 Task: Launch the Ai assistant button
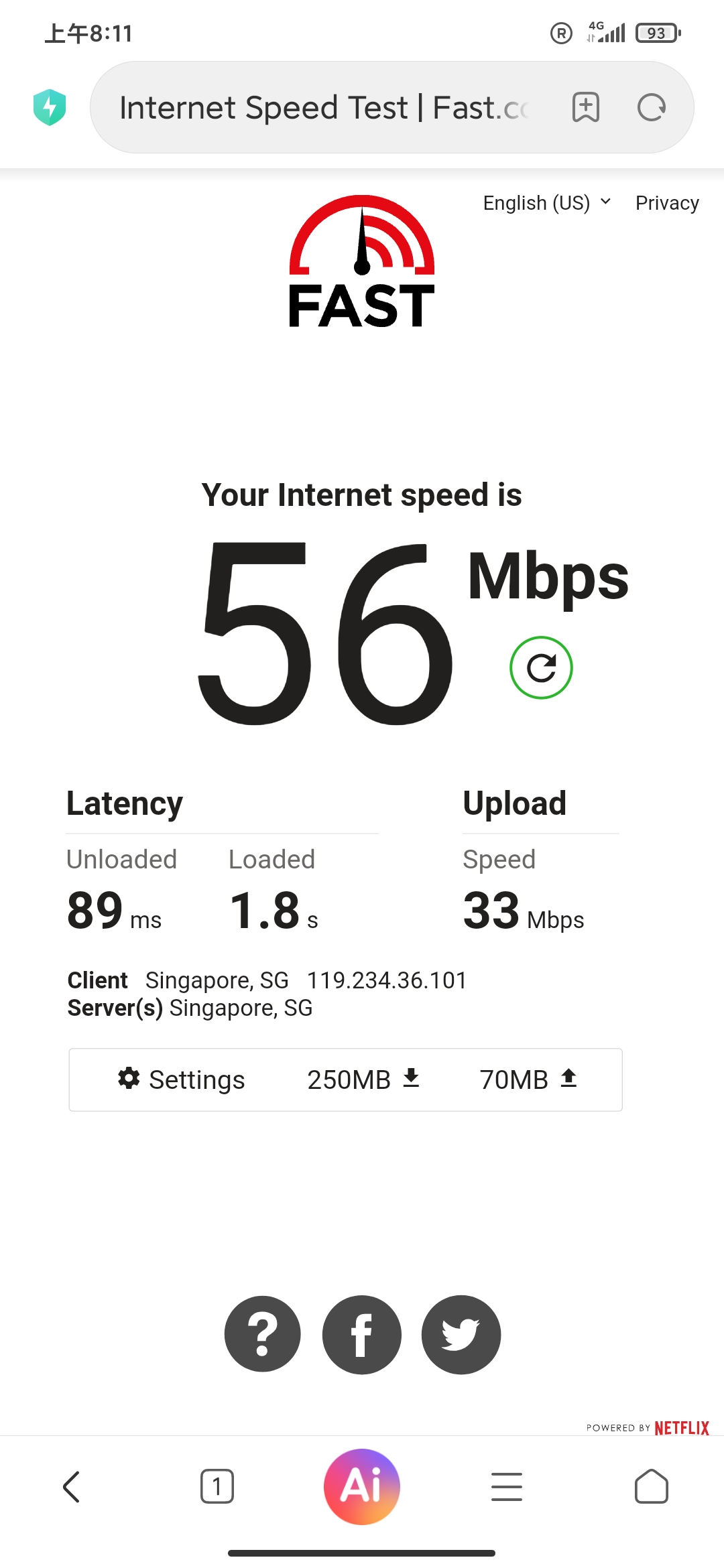tap(362, 1487)
